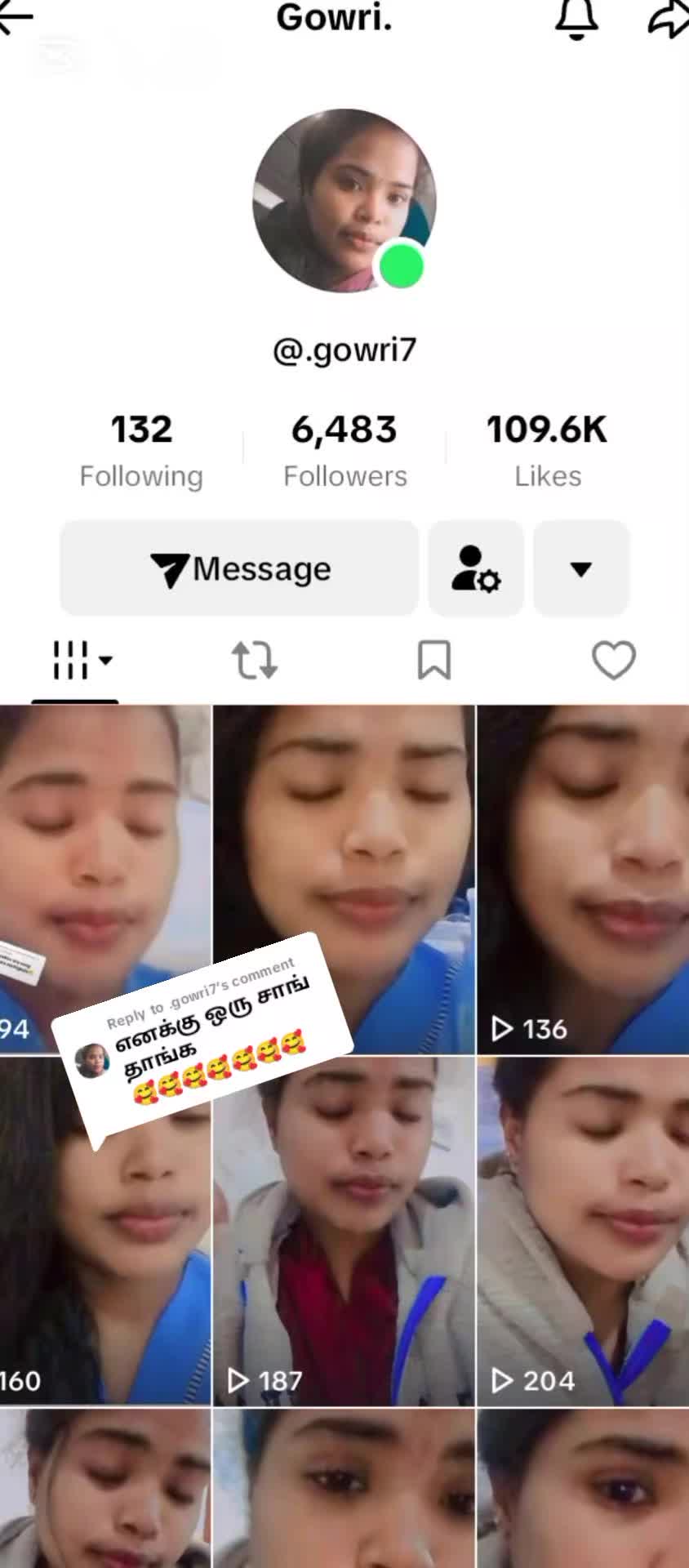Image resolution: width=689 pixels, height=1568 pixels.
Task: Play the video with 136 views
Action: 583,880
